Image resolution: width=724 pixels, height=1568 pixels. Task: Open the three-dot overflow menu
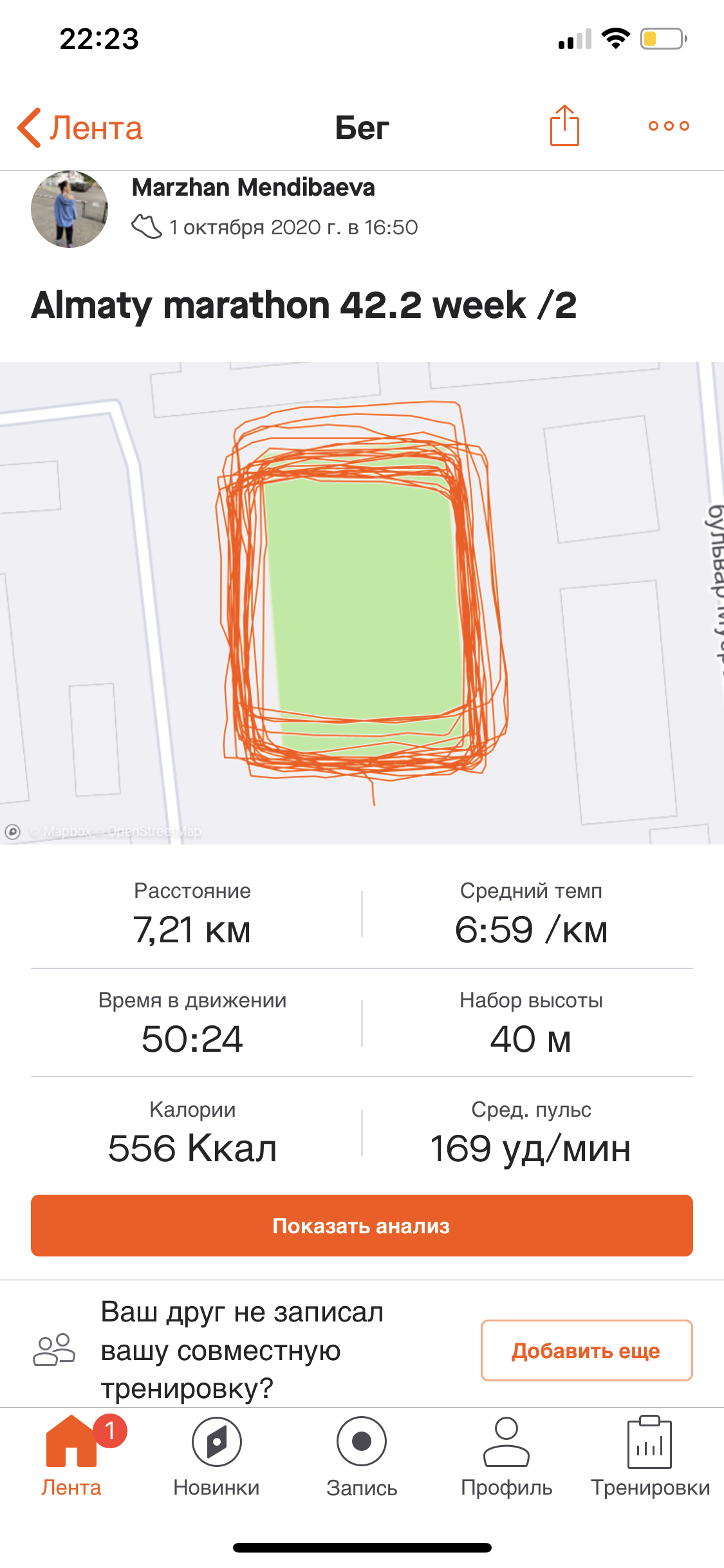[x=669, y=126]
